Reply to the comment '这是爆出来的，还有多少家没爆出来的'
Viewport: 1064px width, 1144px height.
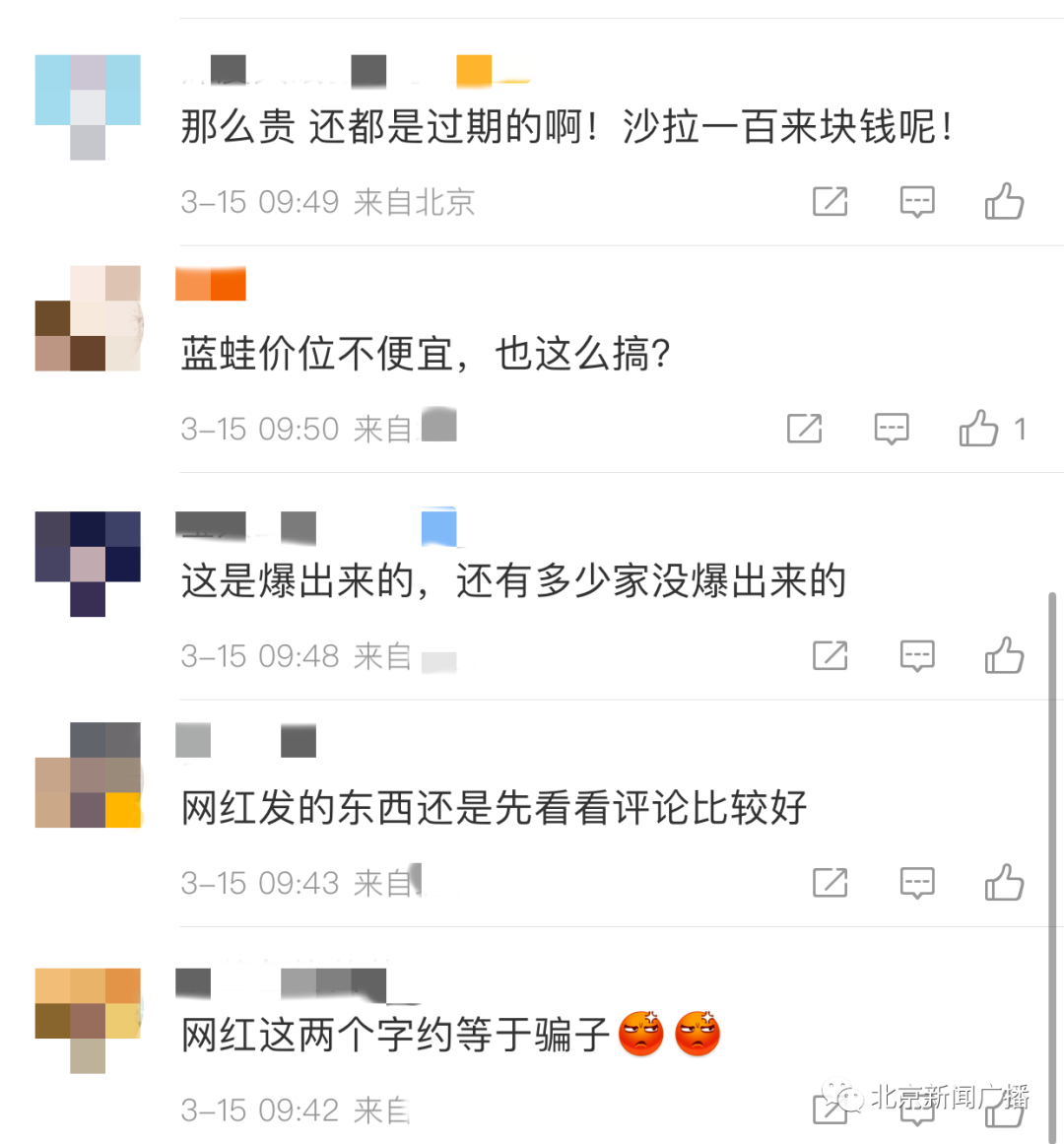pyautogui.click(x=916, y=656)
